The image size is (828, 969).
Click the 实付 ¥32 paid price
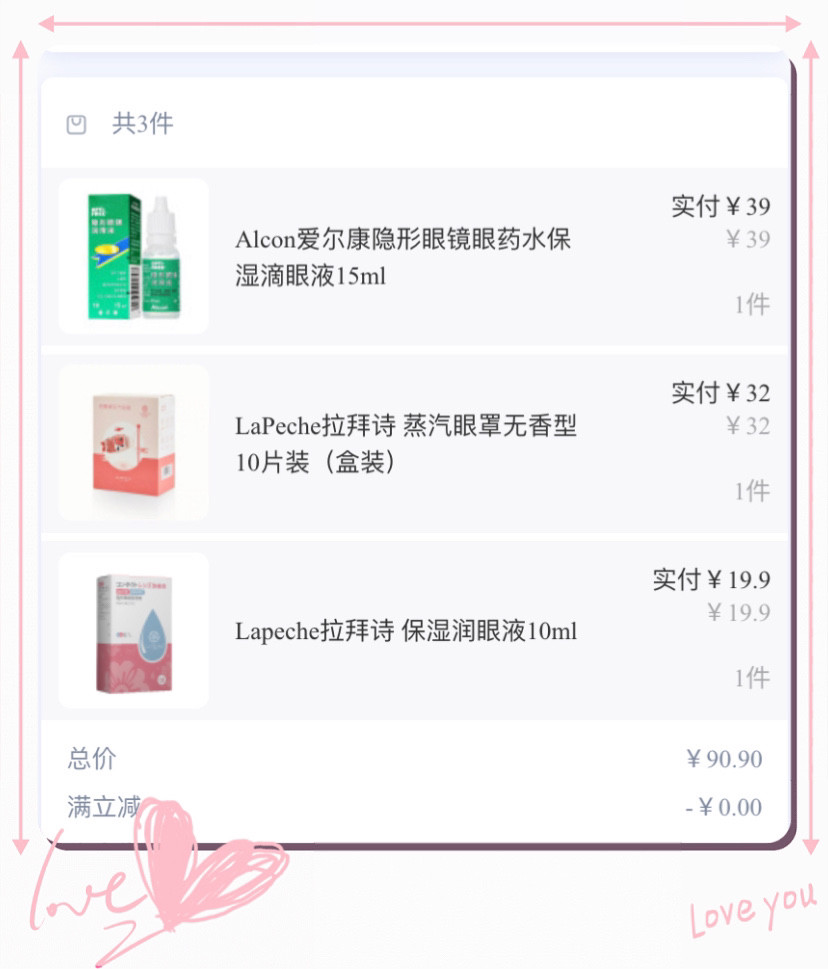[718, 392]
